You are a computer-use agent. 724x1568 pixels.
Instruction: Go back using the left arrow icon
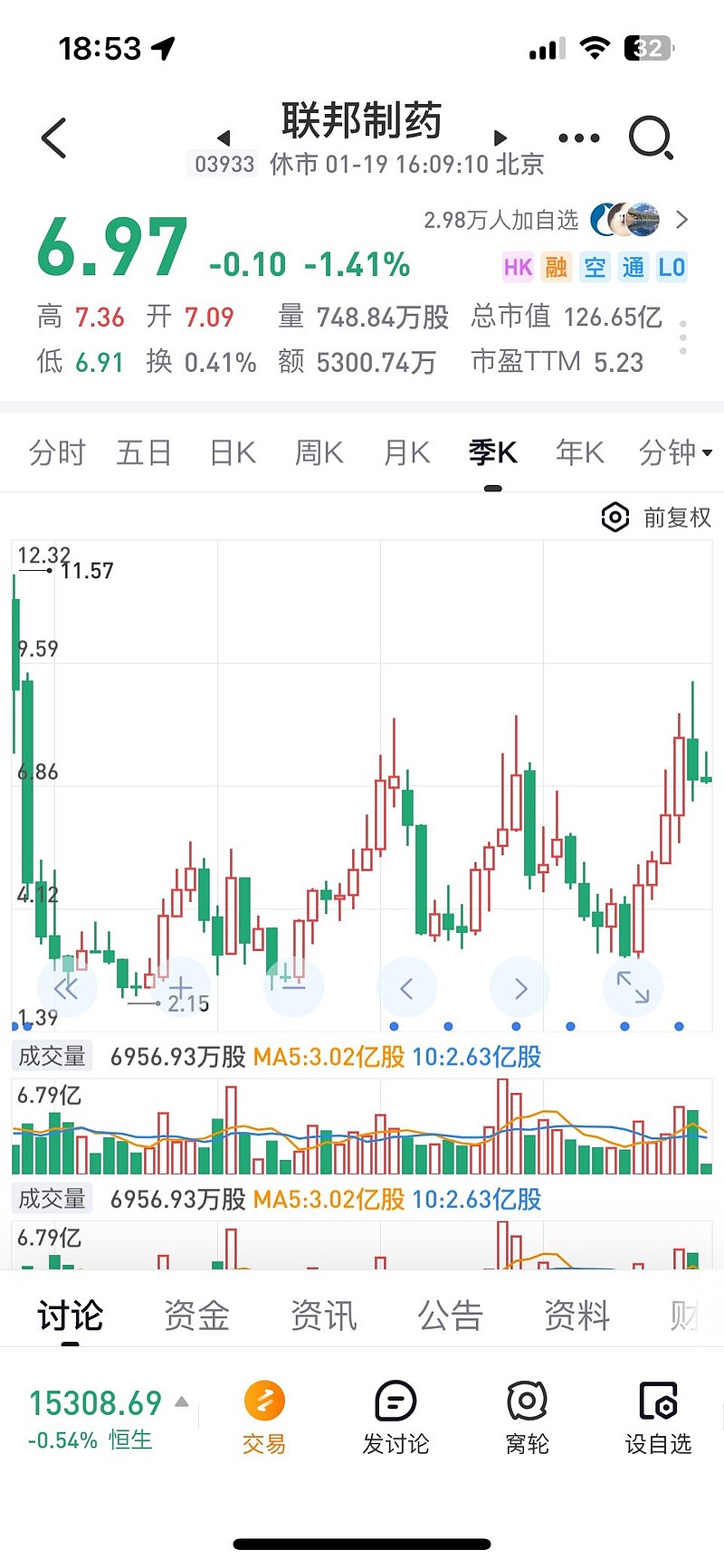[x=52, y=137]
